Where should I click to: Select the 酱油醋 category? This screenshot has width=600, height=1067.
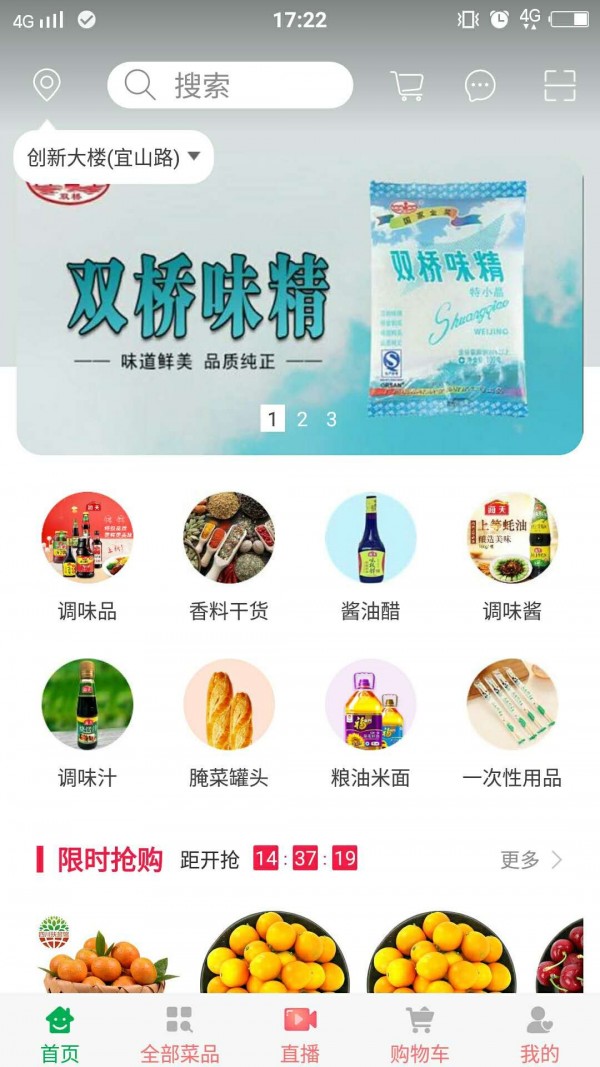tap(370, 555)
